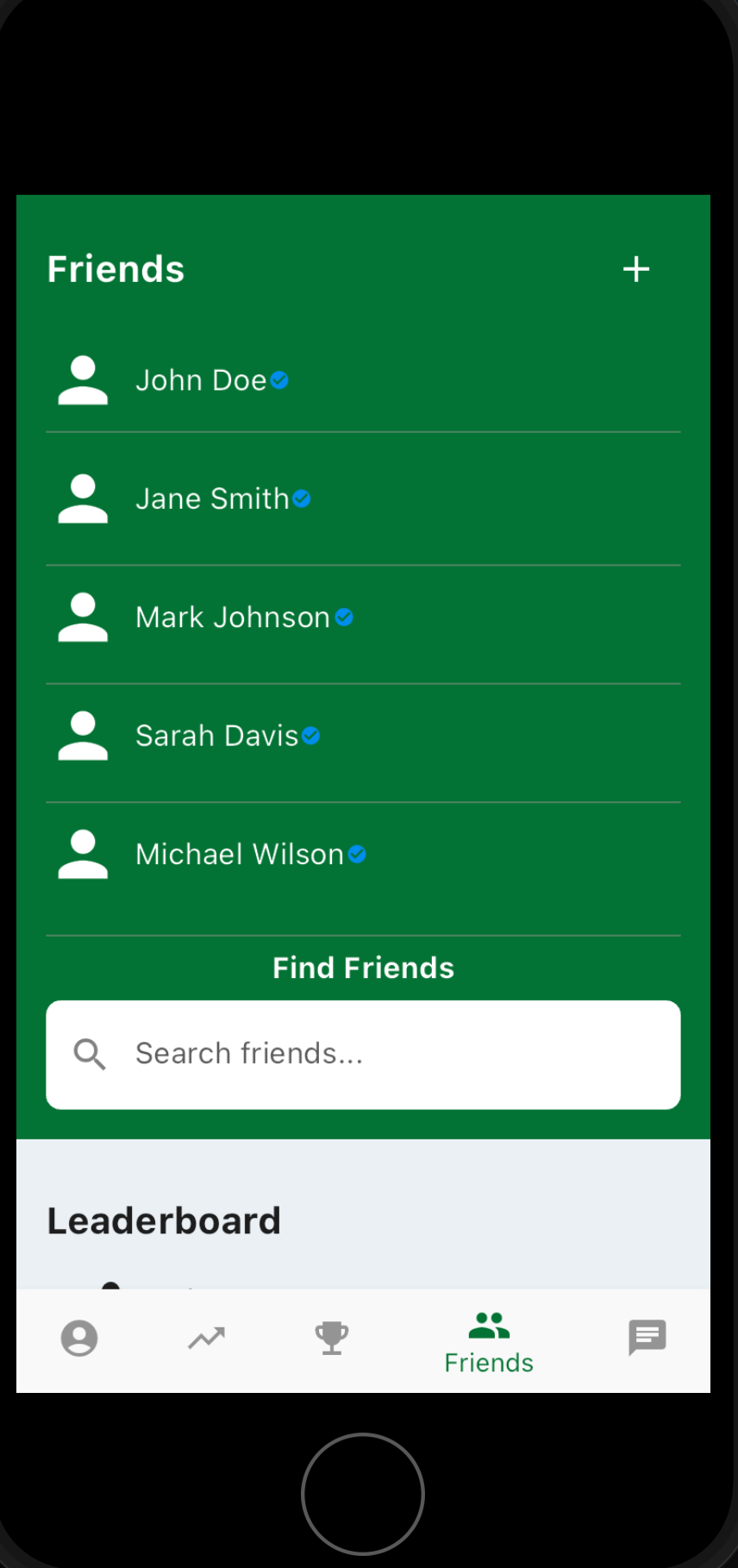Open Jane Smith's friend entry
This screenshot has width=738, height=1568.
(363, 499)
